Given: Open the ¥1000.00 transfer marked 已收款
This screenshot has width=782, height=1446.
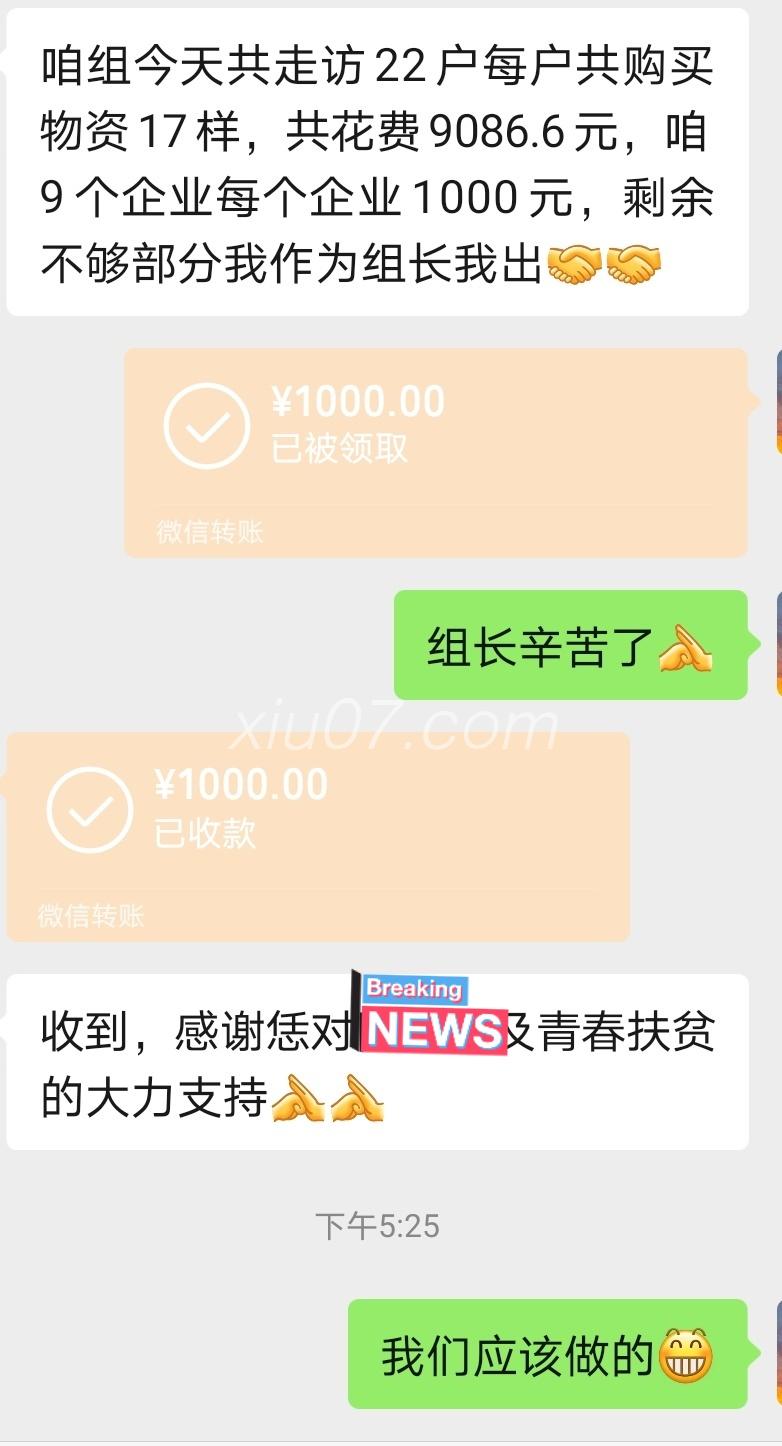Looking at the screenshot, I should click(318, 836).
